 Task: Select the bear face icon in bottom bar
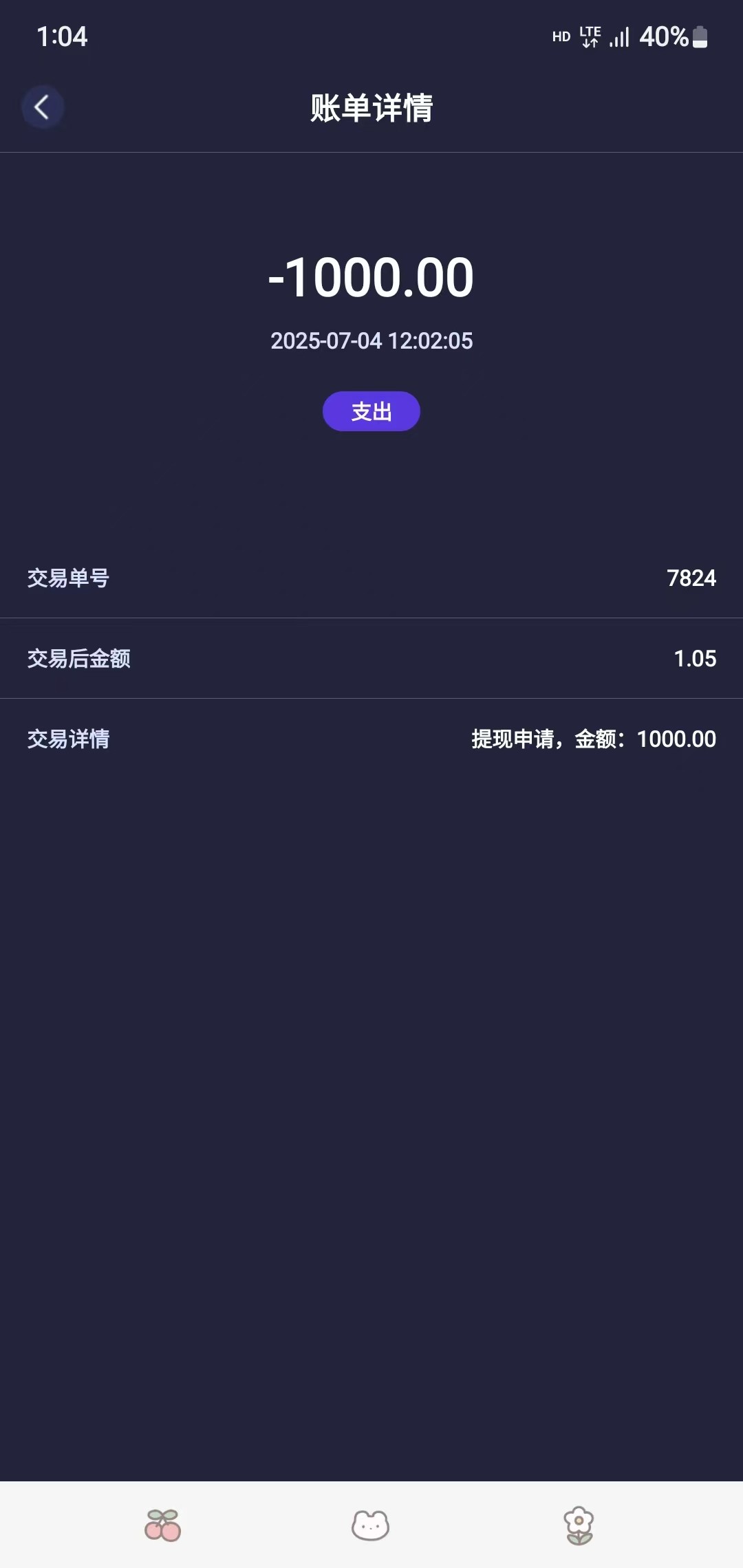(371, 1524)
